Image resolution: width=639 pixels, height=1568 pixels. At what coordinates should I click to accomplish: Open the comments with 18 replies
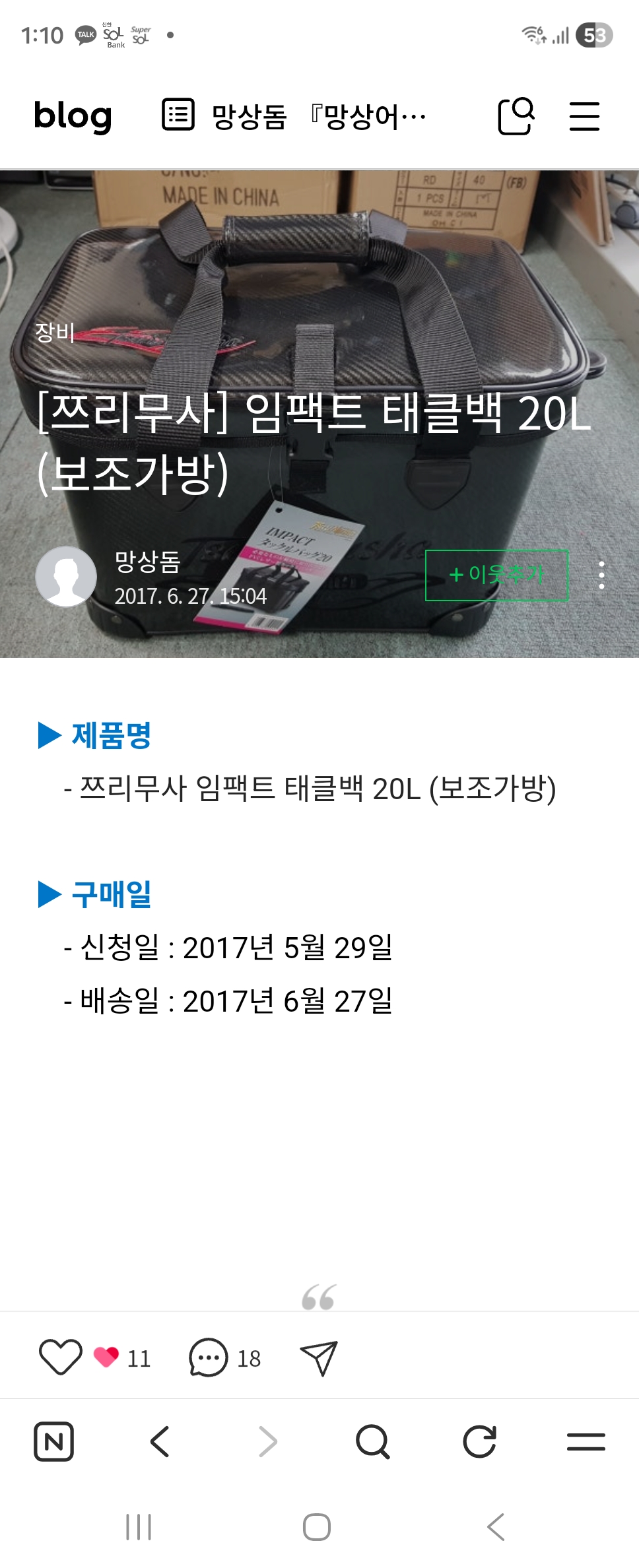(x=224, y=1357)
